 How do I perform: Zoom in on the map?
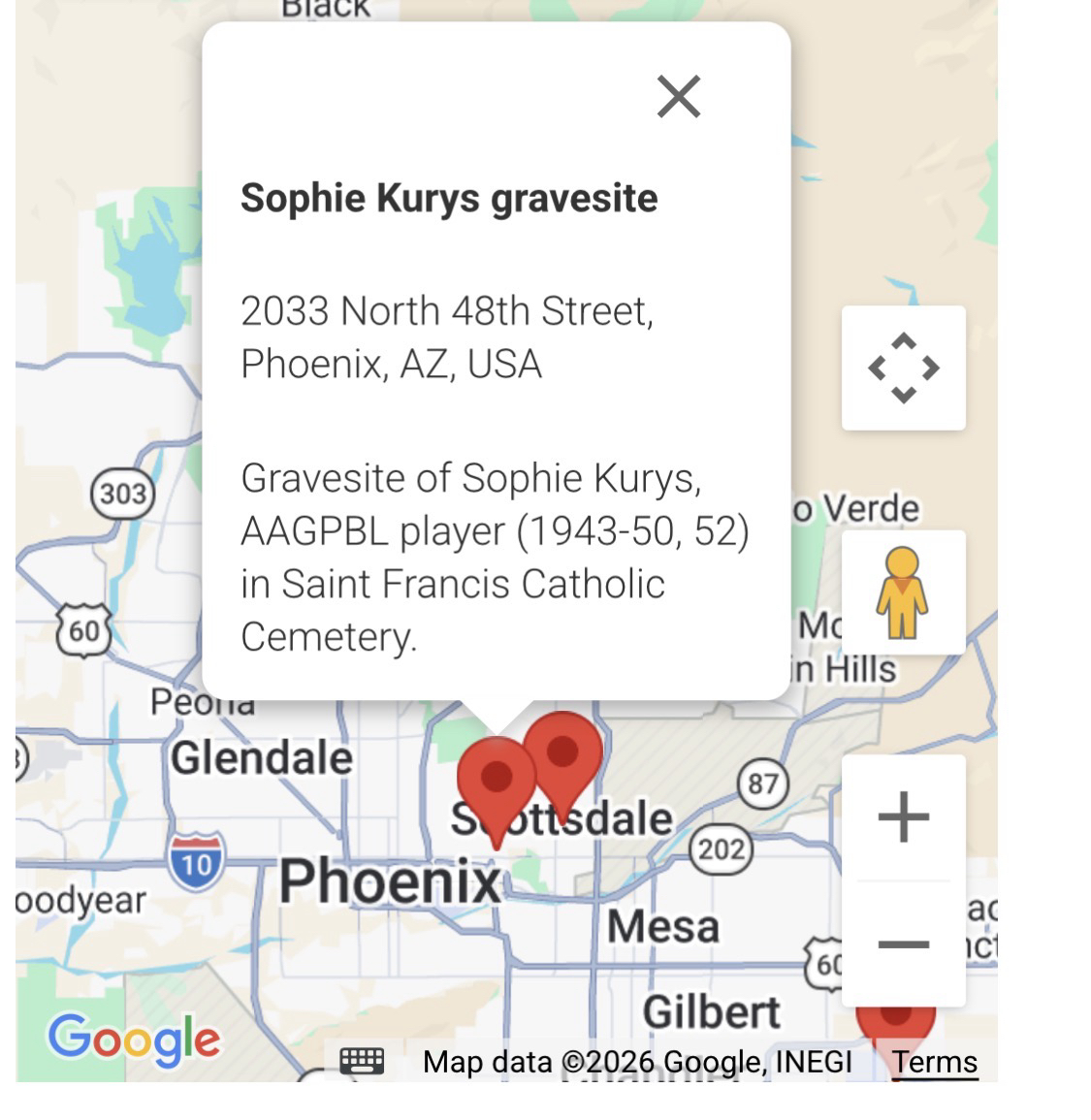click(x=903, y=816)
